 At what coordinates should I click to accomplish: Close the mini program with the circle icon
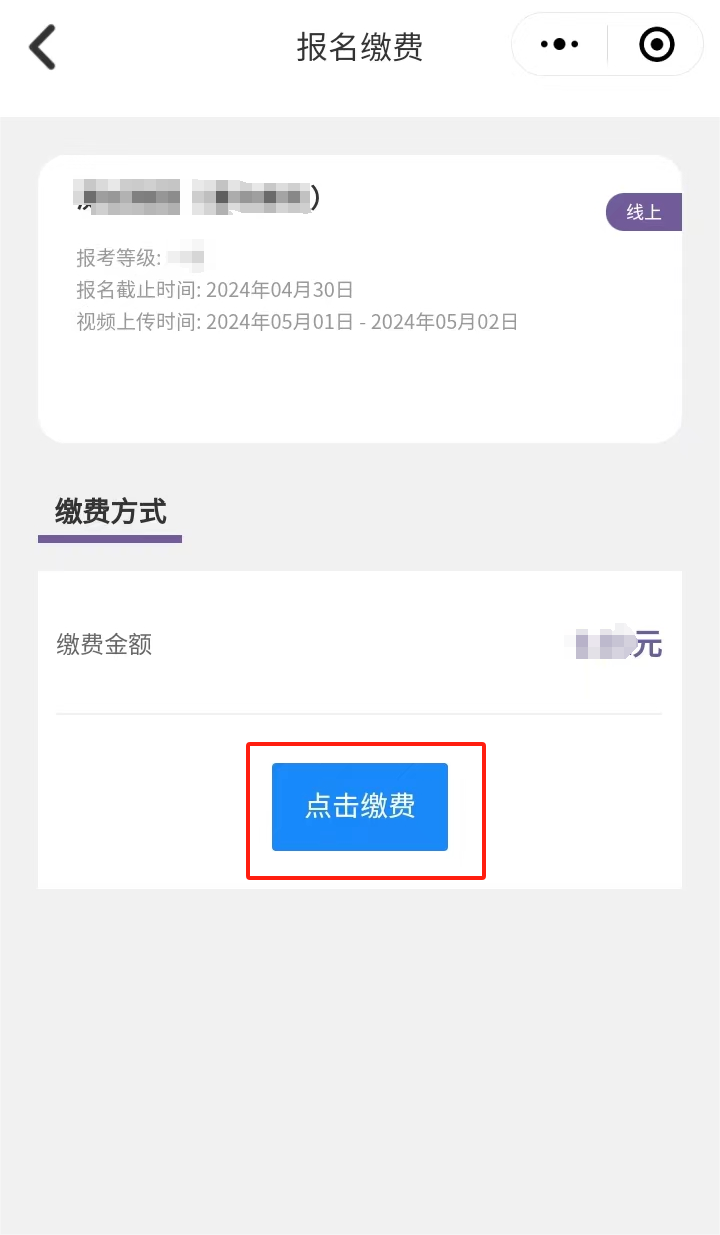click(x=656, y=45)
